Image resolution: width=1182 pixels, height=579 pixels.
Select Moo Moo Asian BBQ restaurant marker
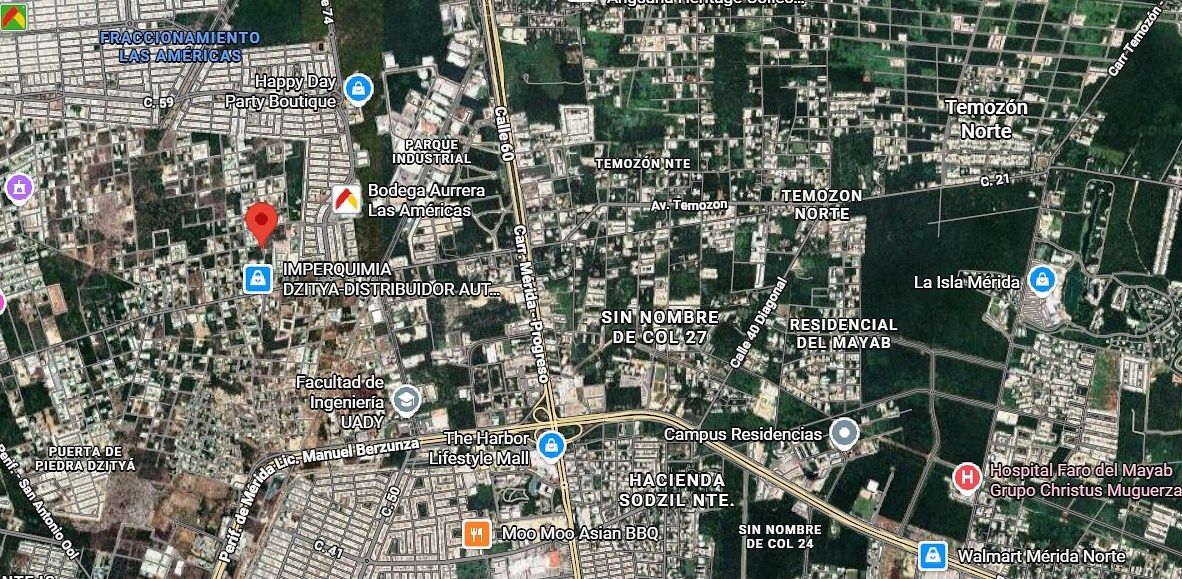coord(477,534)
